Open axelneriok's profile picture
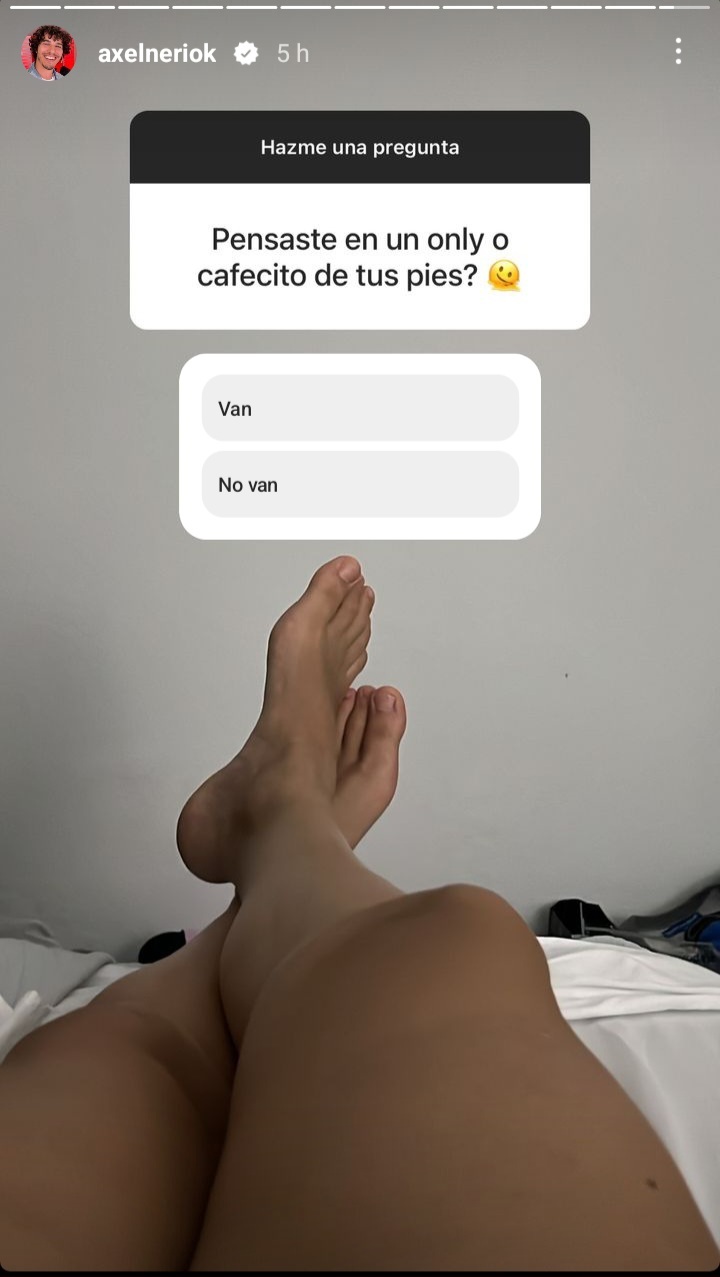The height and width of the screenshot is (1277, 720). (48, 53)
